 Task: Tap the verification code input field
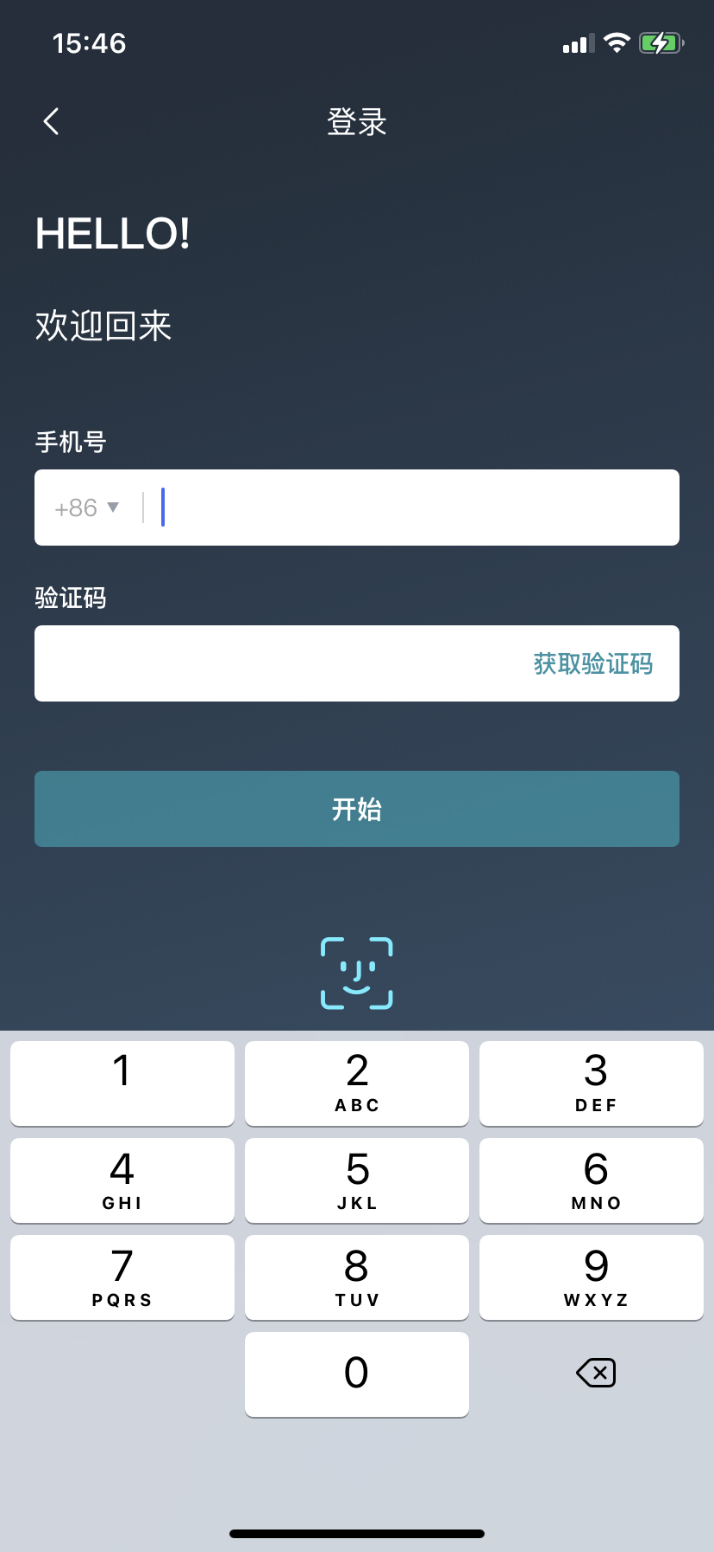(280, 663)
